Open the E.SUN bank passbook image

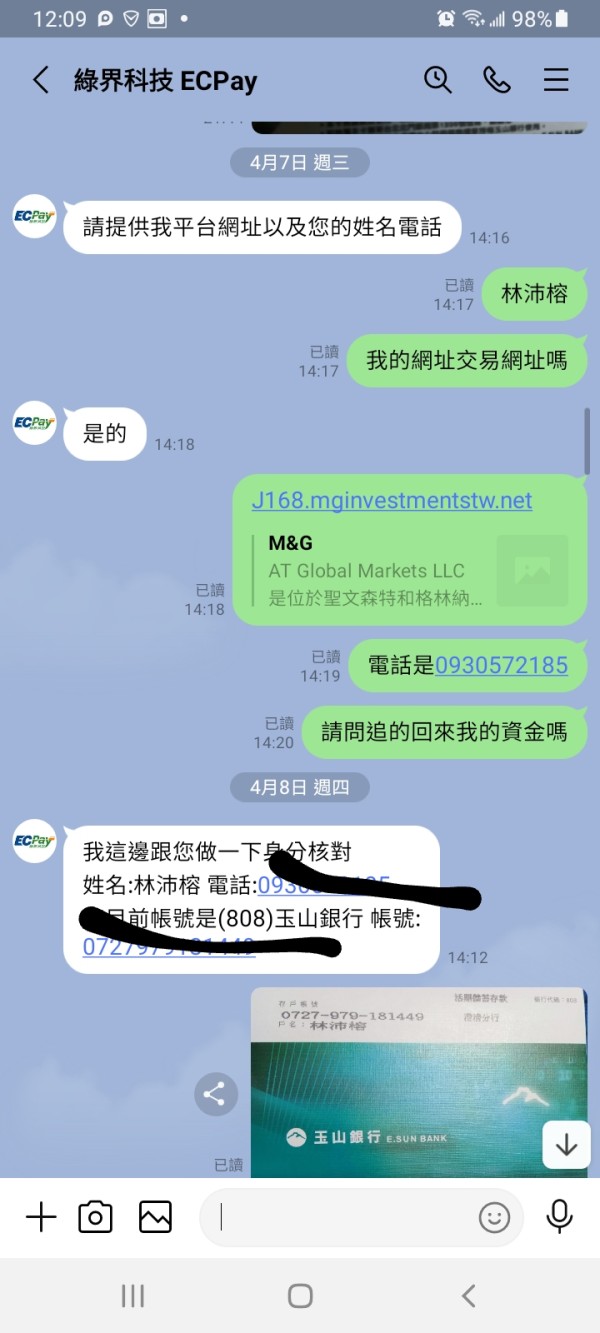coord(418,1082)
